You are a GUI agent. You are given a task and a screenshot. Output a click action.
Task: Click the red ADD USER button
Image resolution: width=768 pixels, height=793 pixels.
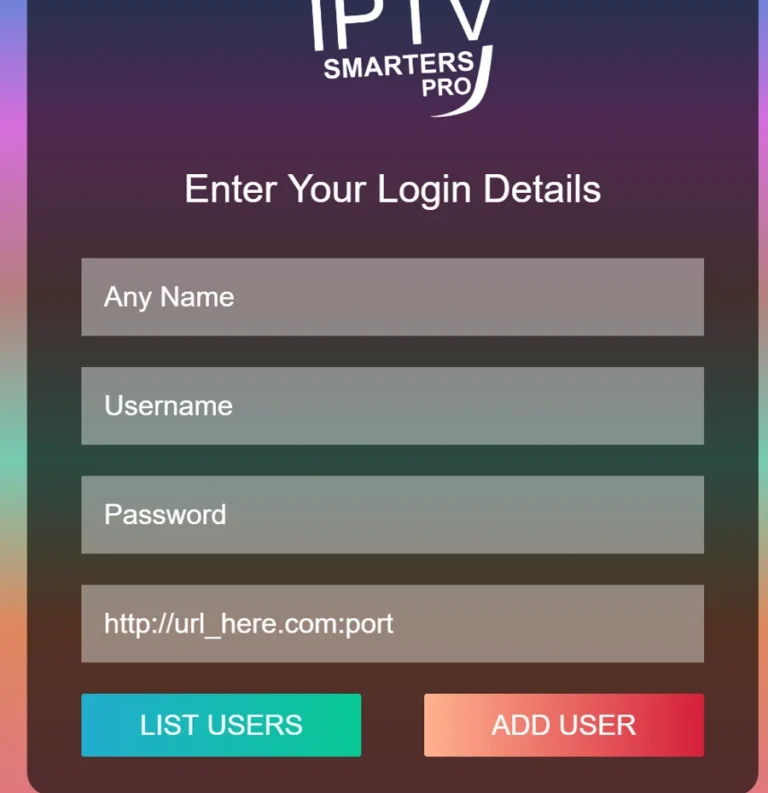pyautogui.click(x=563, y=725)
